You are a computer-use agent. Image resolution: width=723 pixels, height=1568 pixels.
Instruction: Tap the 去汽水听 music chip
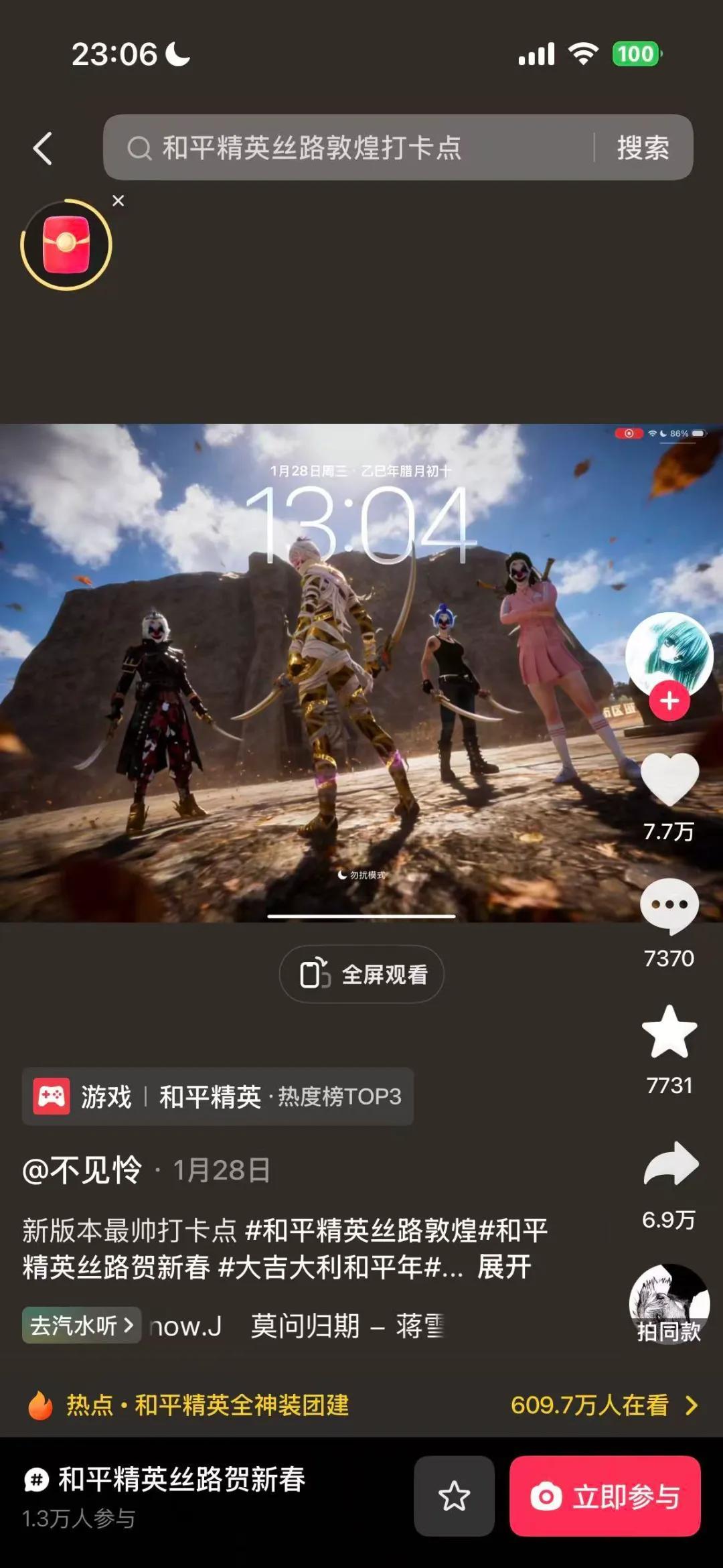tap(82, 1325)
